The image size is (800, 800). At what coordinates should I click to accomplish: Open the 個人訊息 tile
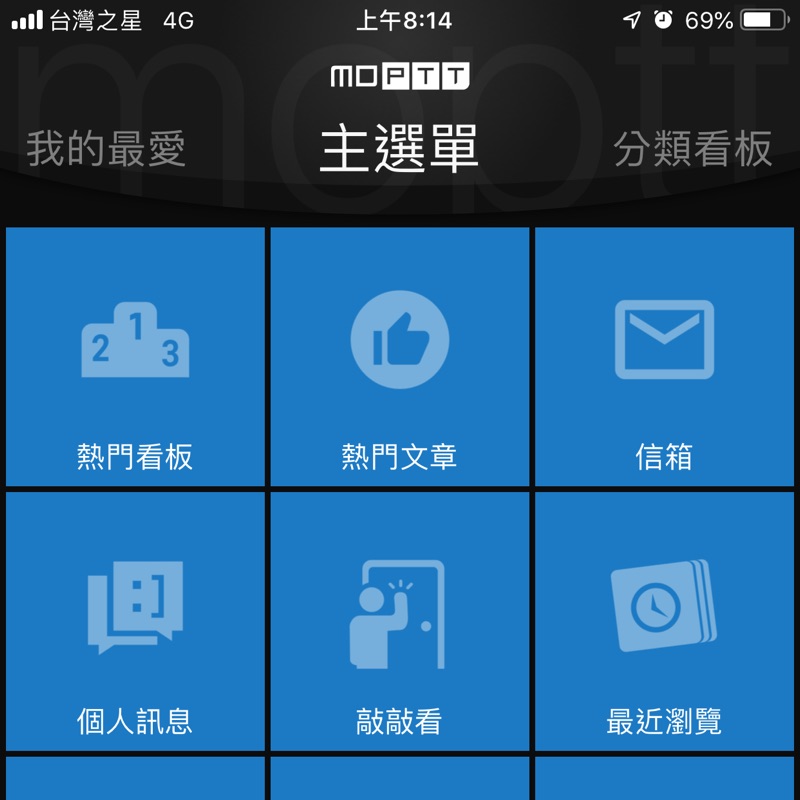point(135,621)
